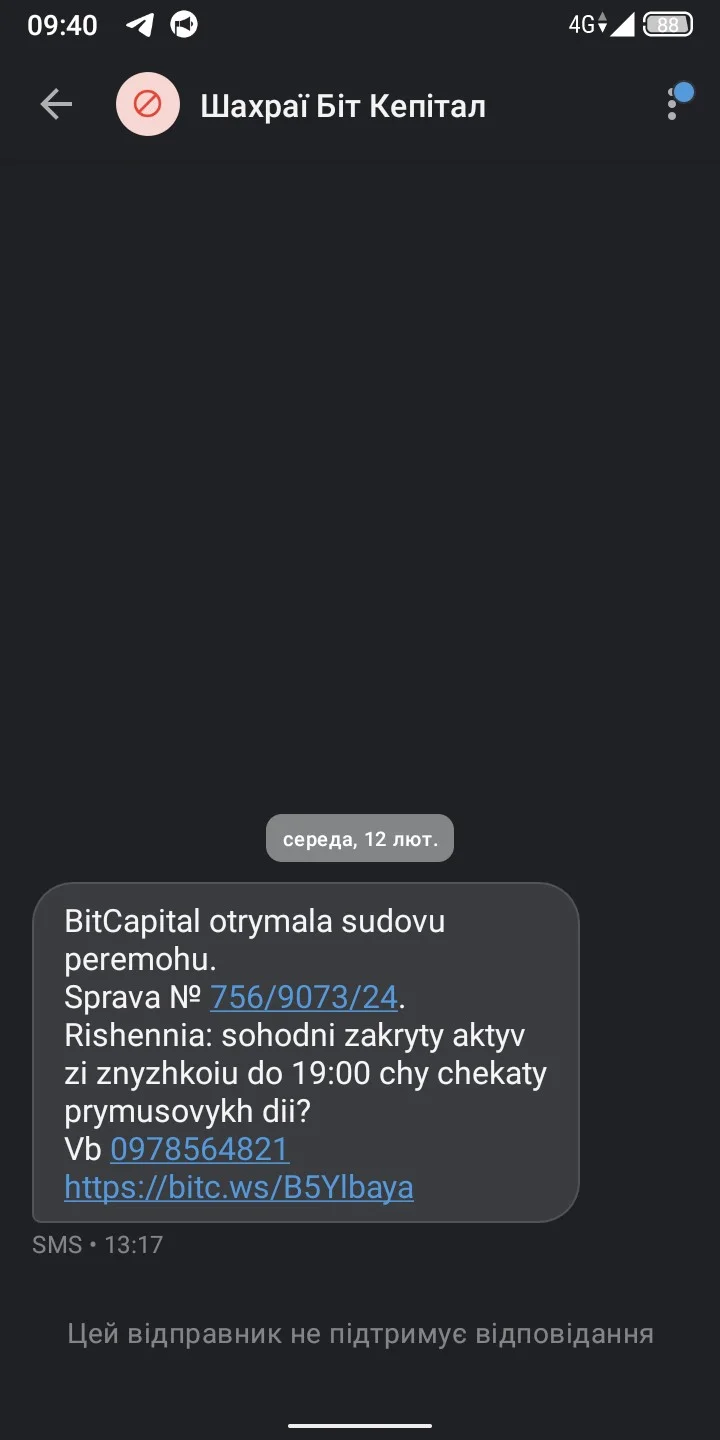Viewport: 720px width, 1440px height.
Task: Open the bitc.ws/B5Ylbaya link
Action: coord(239,1187)
